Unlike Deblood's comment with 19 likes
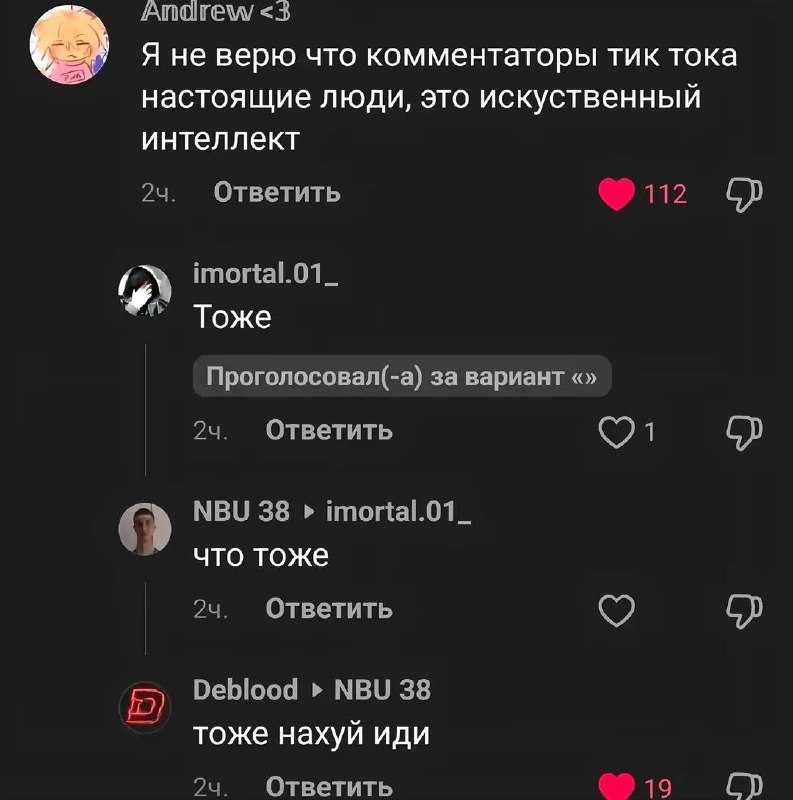Image resolution: width=793 pixels, height=800 pixels. coord(616,787)
